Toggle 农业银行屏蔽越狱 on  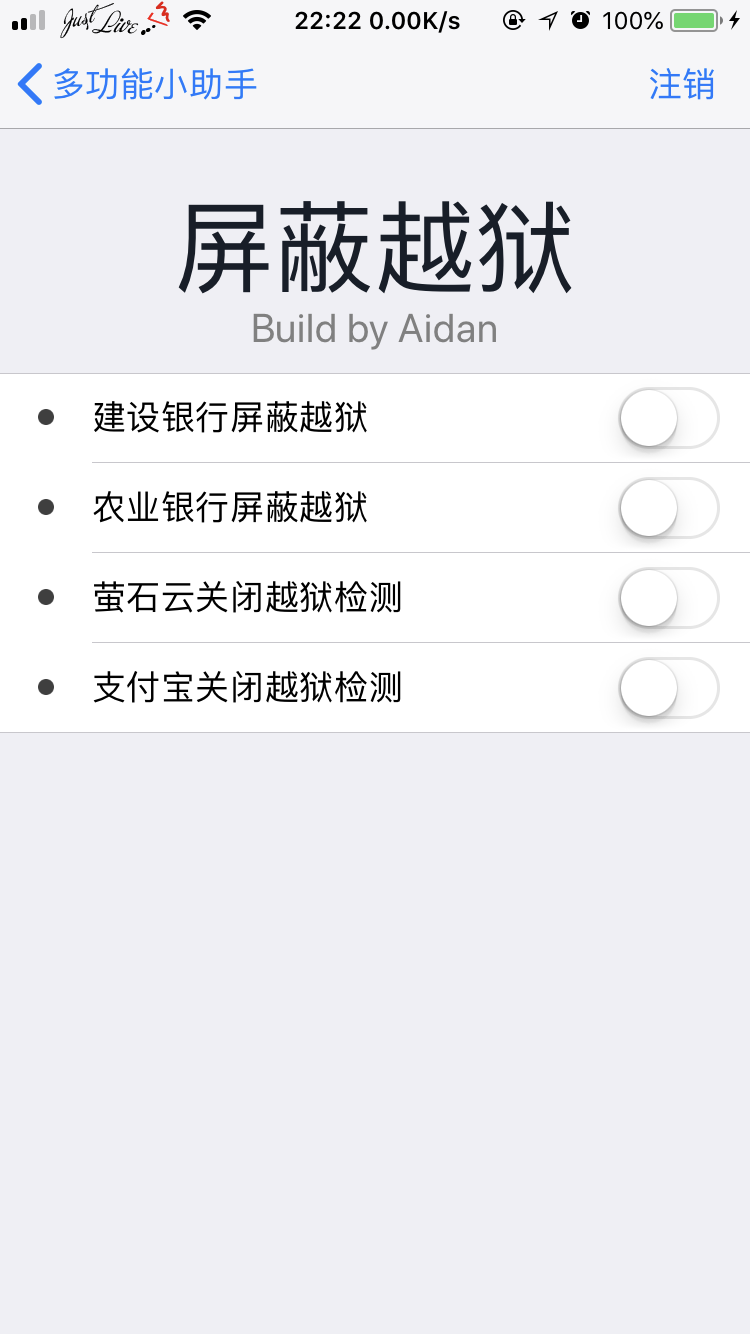668,508
